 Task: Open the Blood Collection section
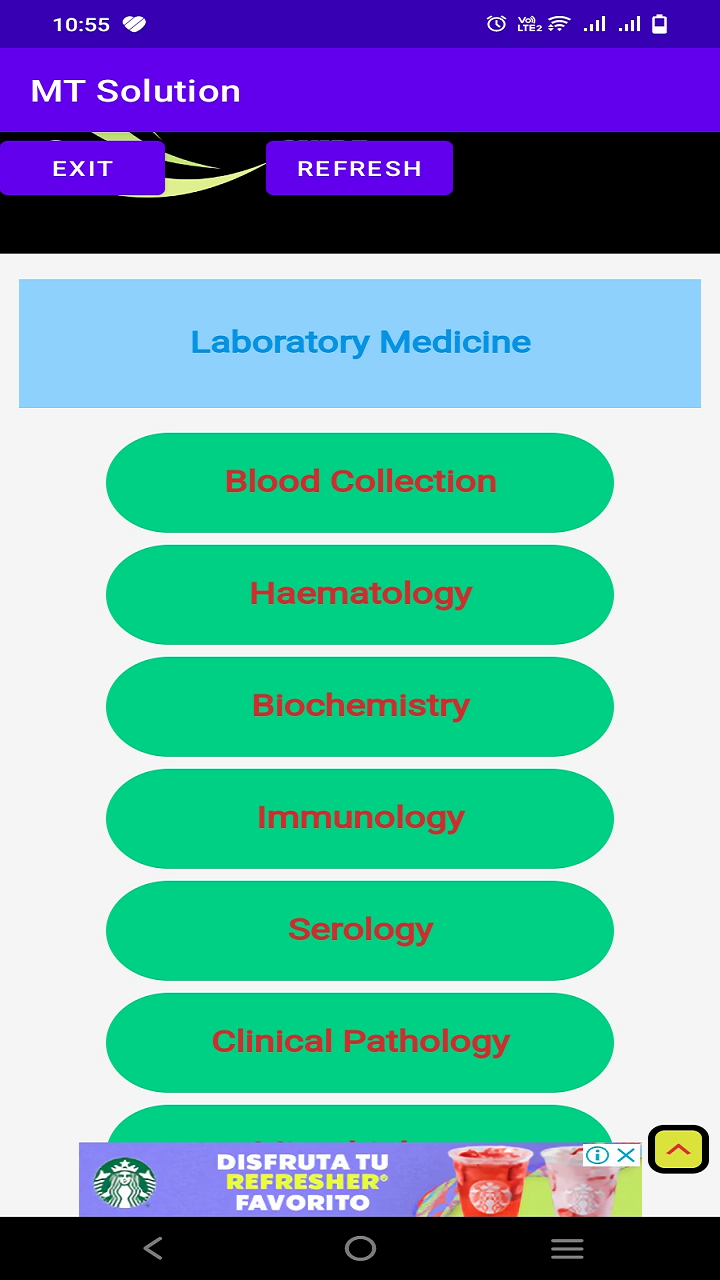(x=360, y=482)
